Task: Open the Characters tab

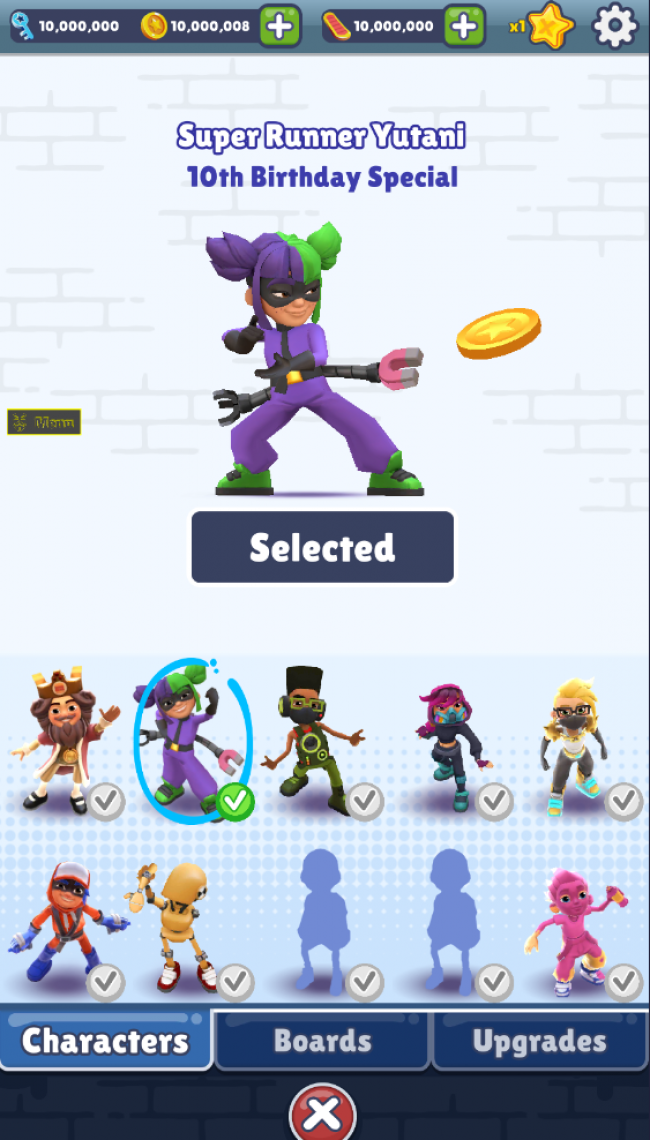Action: coord(106,1040)
